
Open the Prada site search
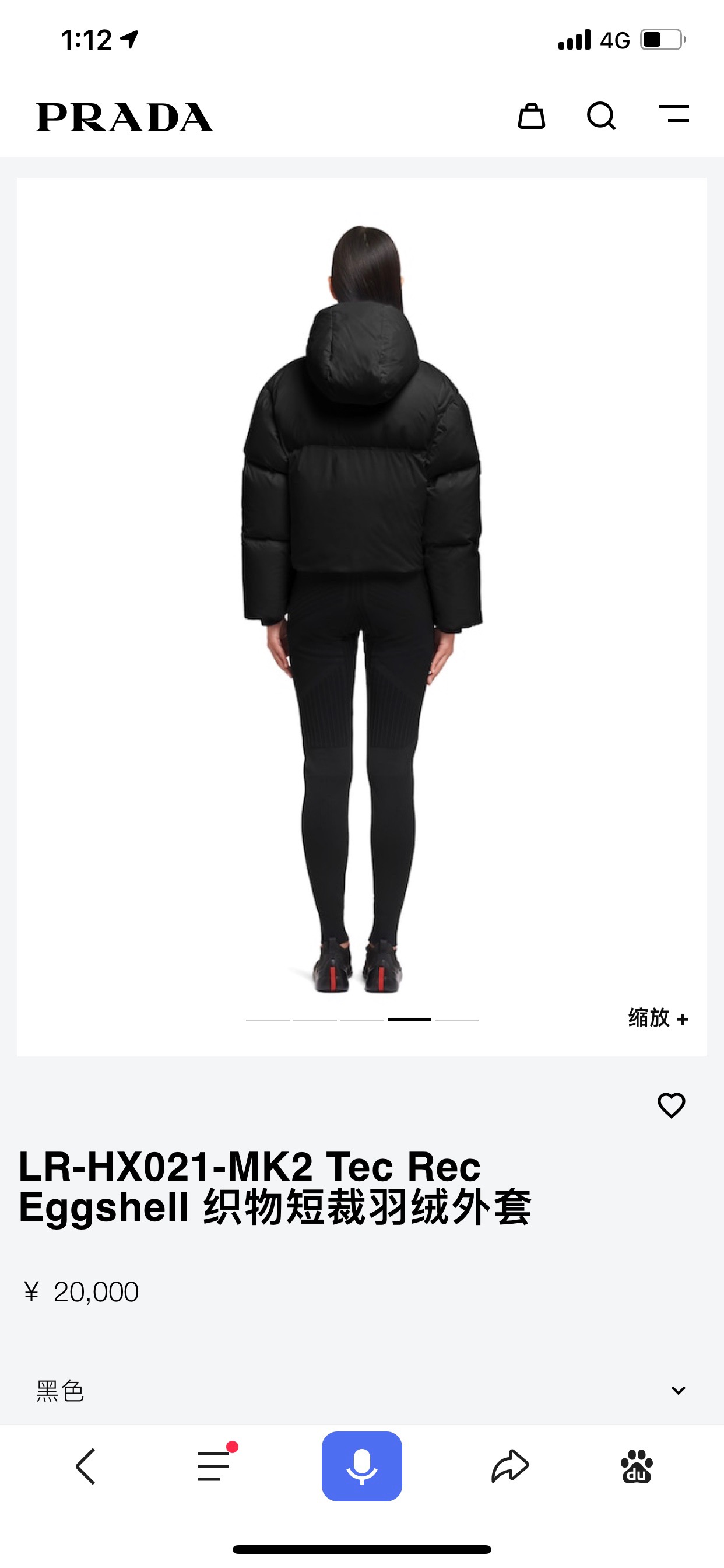[601, 116]
